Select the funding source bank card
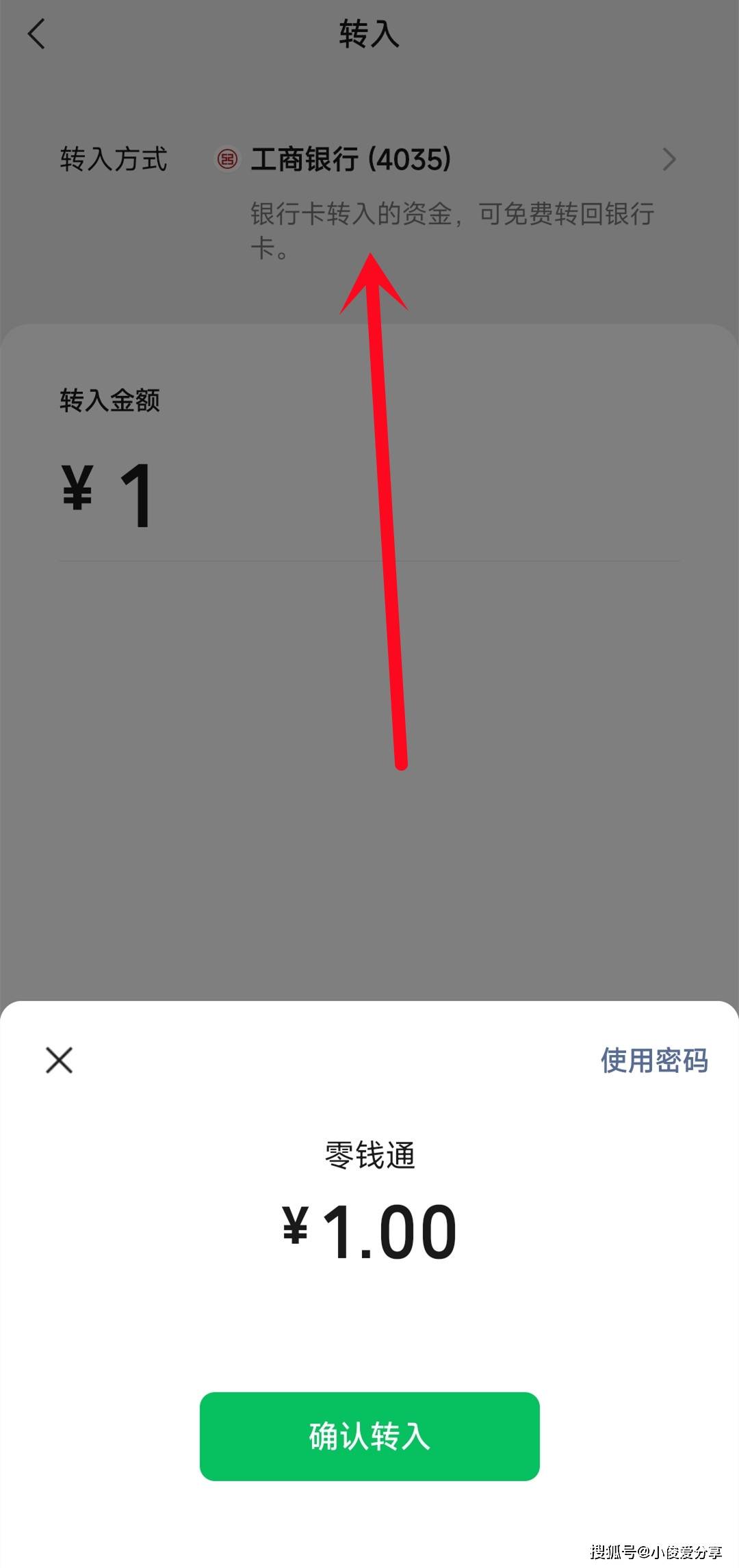Screen dimensions: 739x1568 352,159
